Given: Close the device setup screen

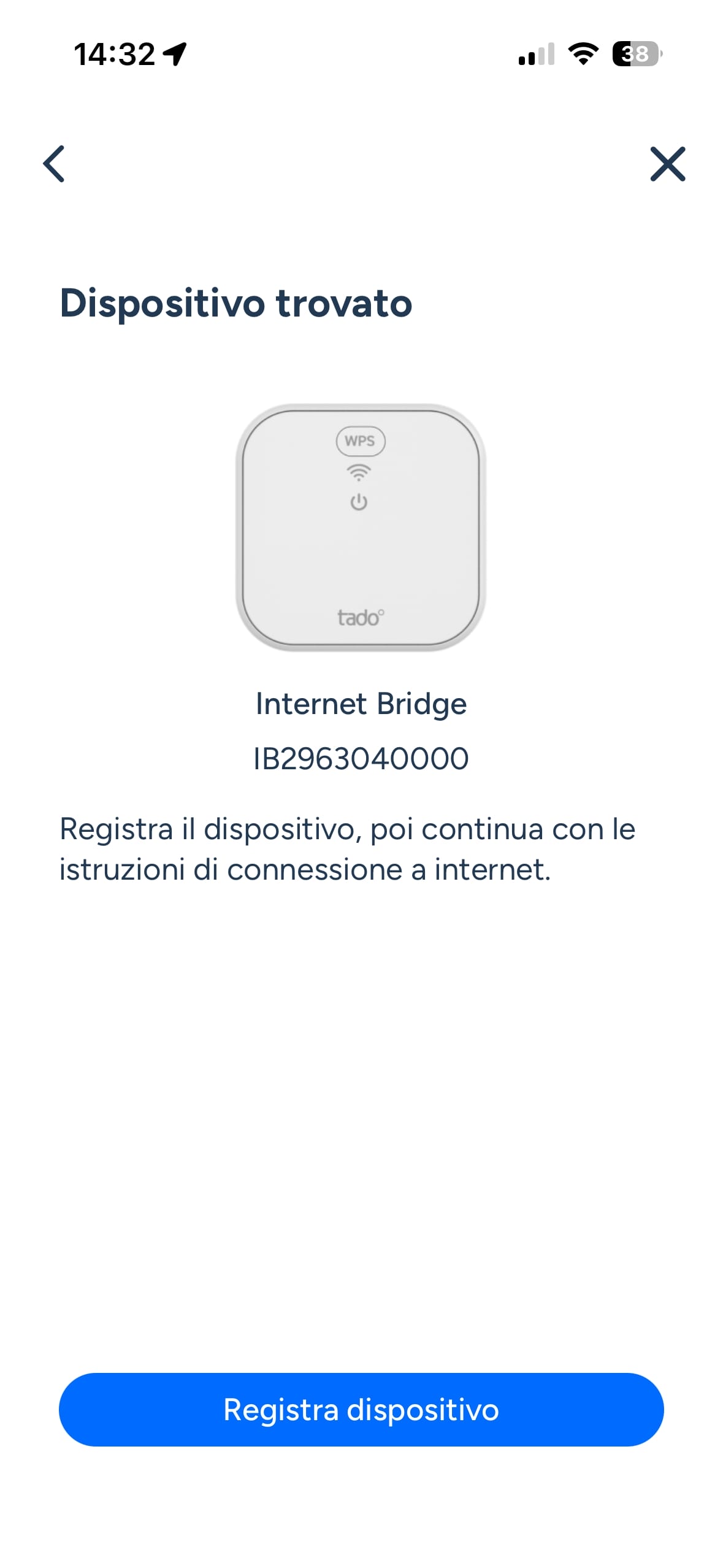Looking at the screenshot, I should coord(667,164).
